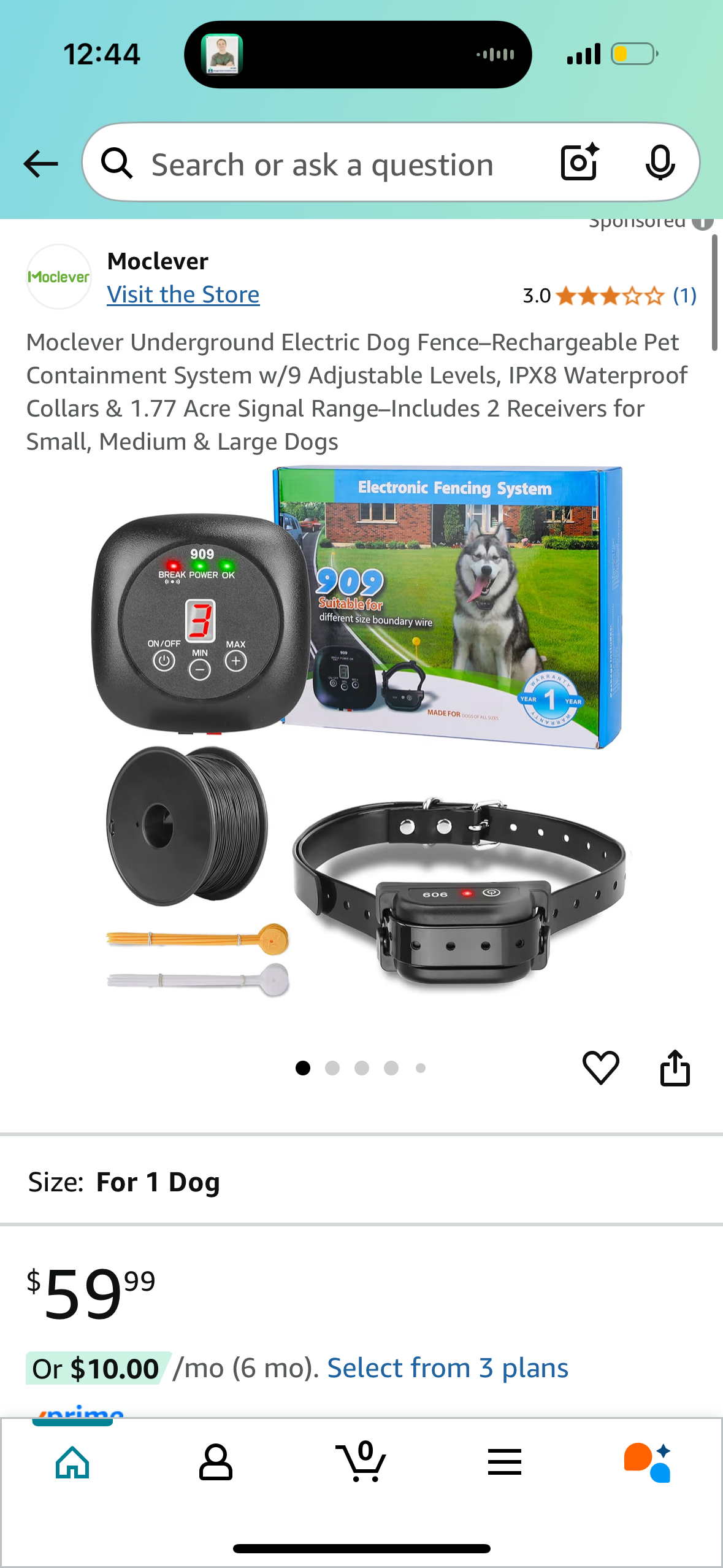Share this product
723x1568 pixels.
675,1067
